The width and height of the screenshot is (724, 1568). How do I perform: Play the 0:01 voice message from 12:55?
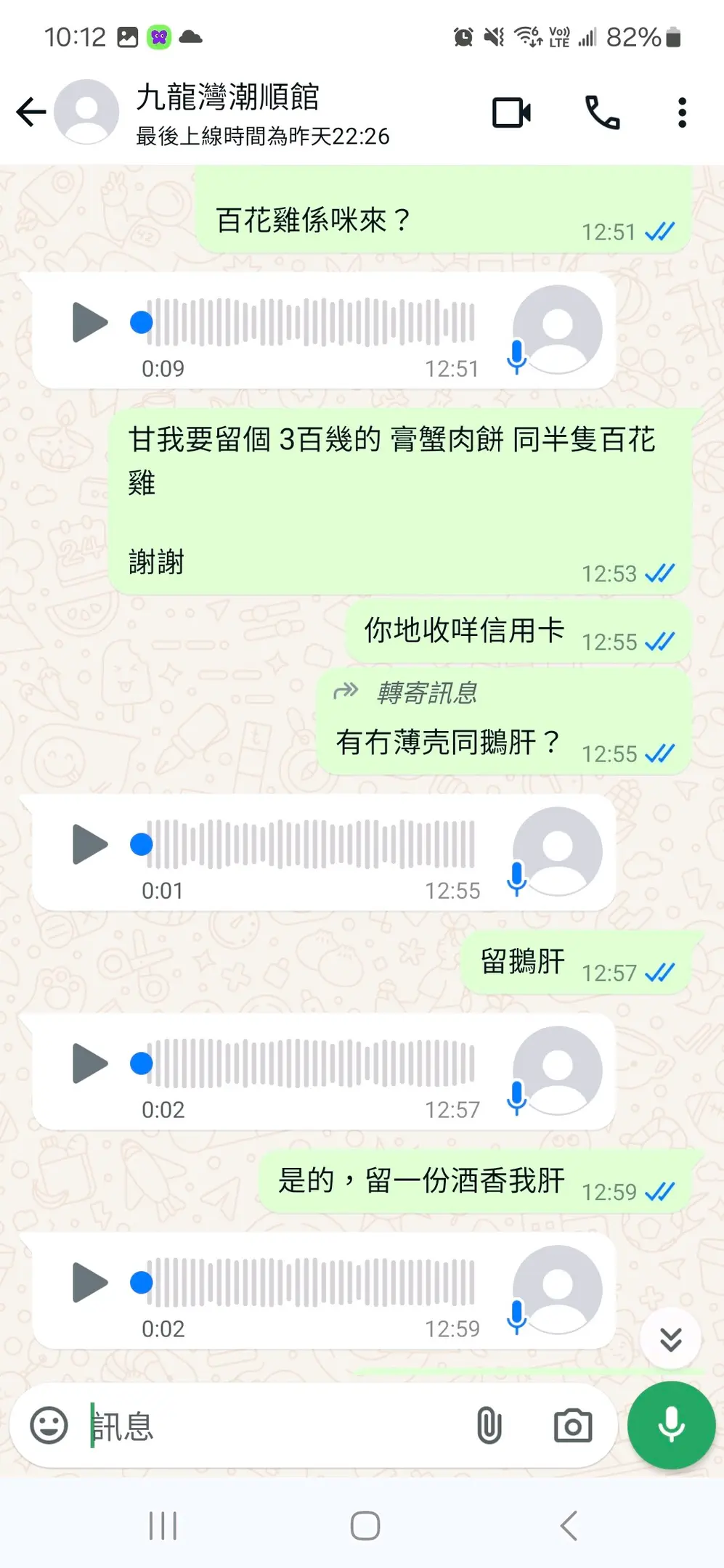[x=90, y=844]
